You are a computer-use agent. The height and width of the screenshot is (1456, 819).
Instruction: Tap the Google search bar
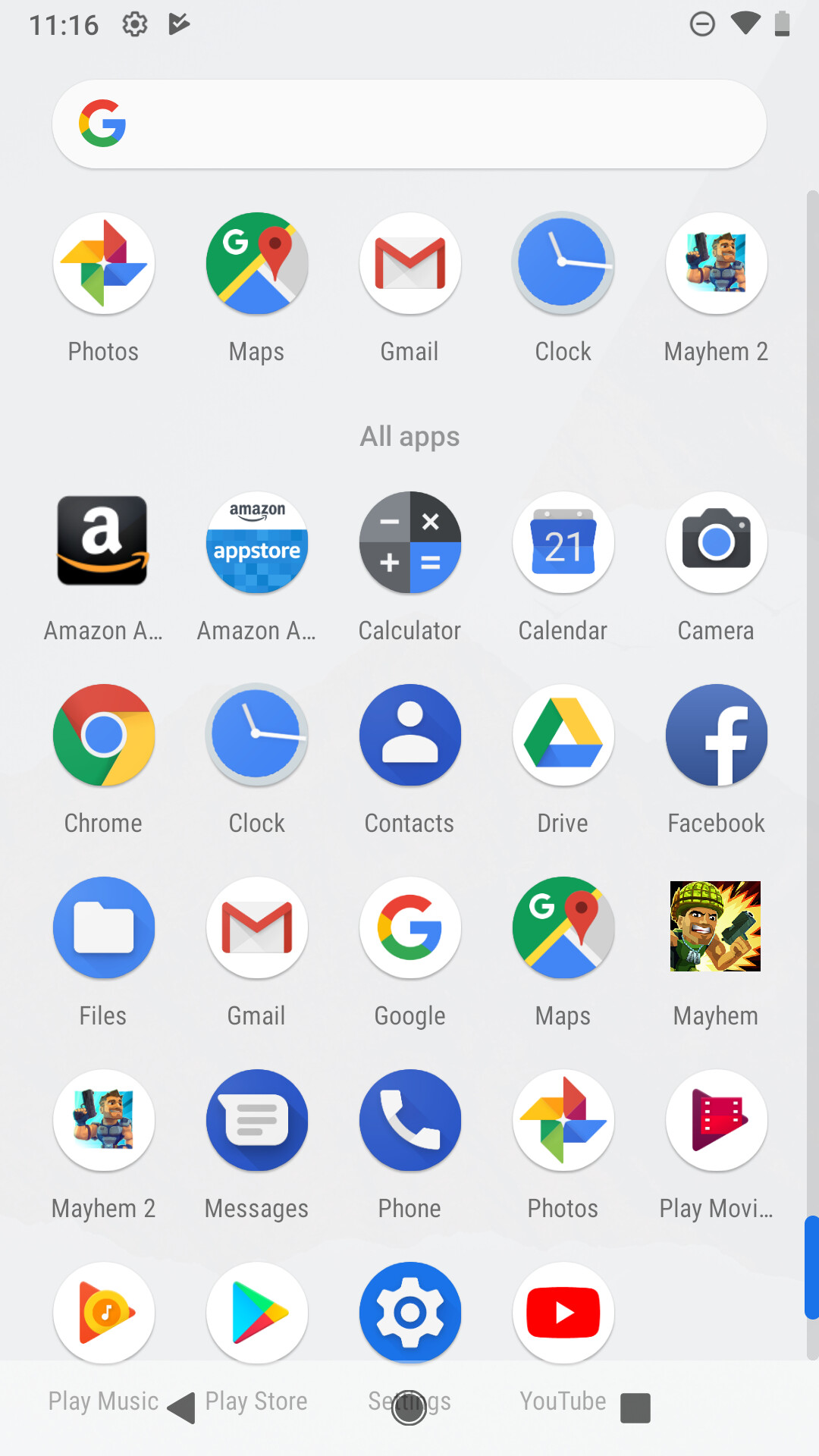tap(409, 124)
